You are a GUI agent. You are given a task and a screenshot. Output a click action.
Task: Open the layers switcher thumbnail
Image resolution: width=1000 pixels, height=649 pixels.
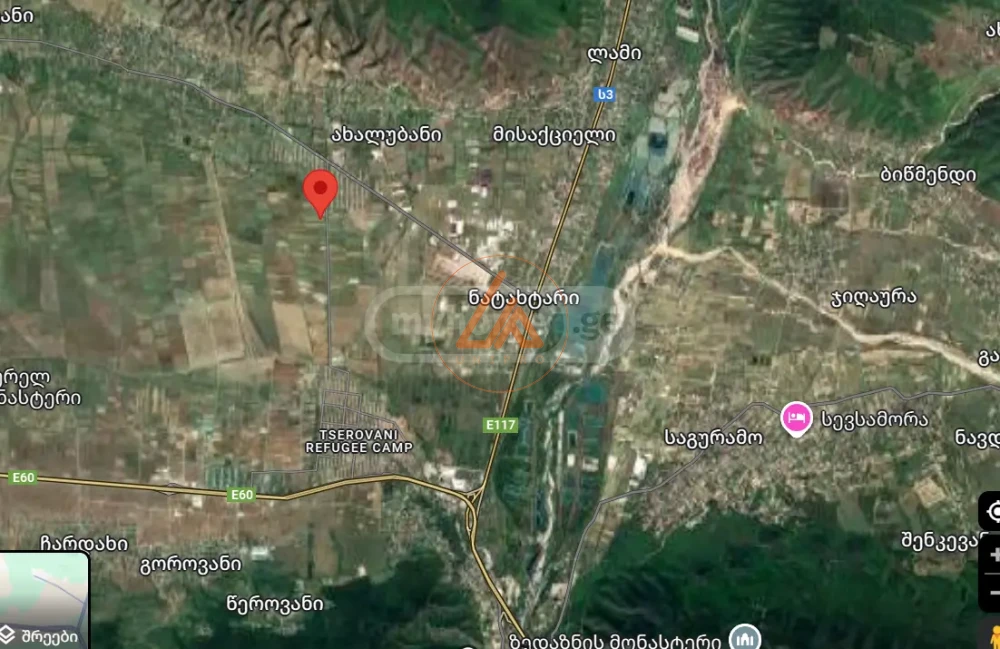44,600
